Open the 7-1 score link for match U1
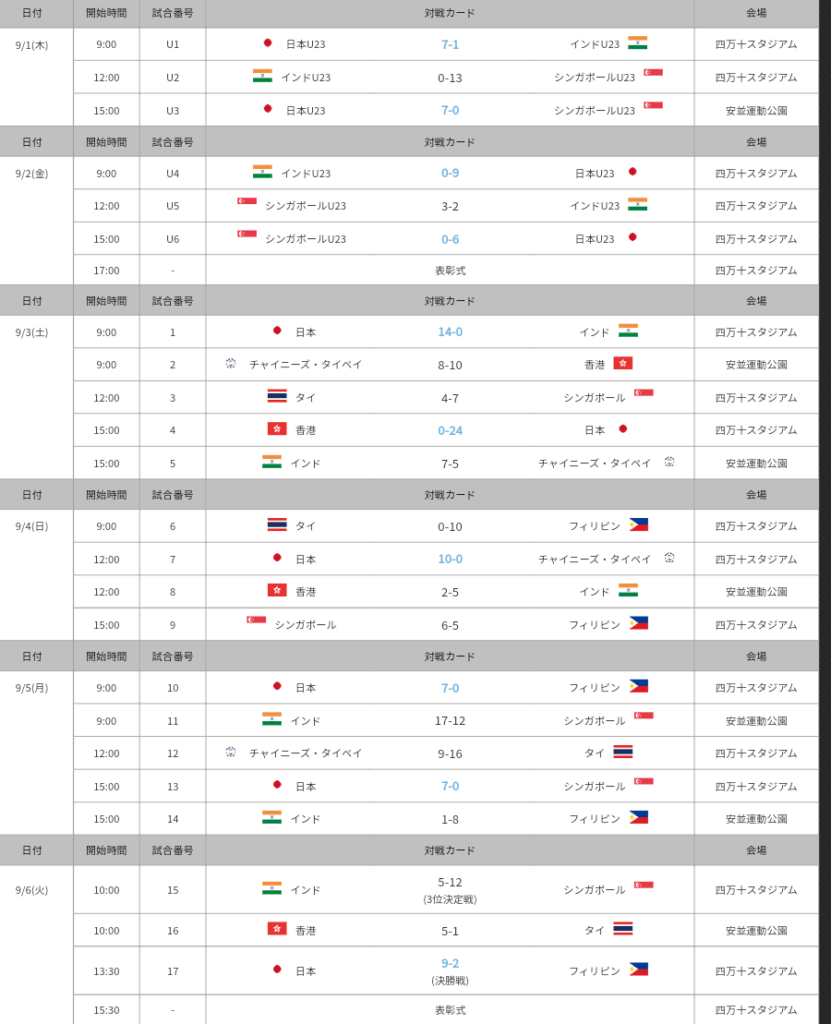This screenshot has height=1024, width=831. (450, 45)
